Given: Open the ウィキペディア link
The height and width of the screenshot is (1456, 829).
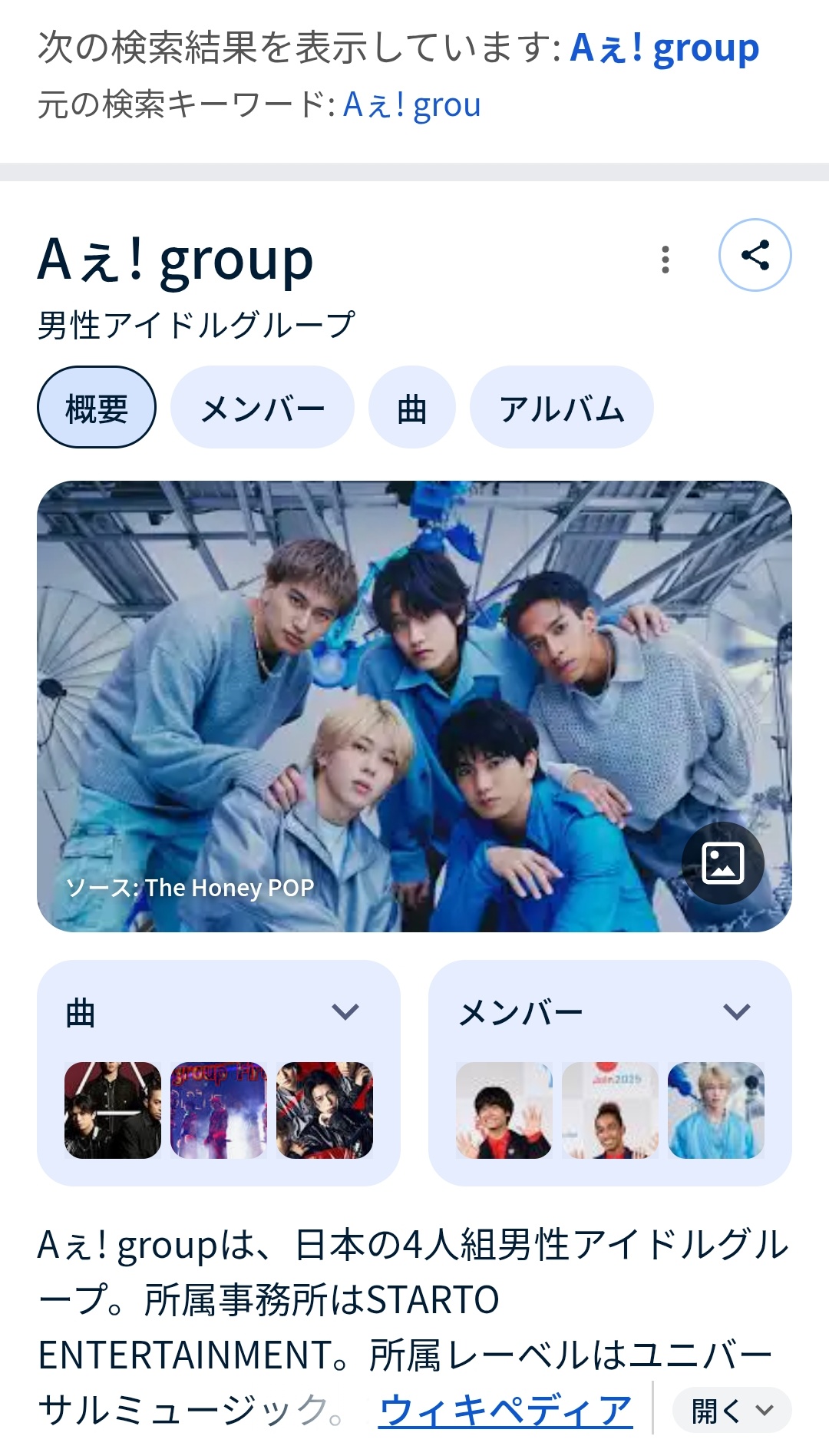Looking at the screenshot, I should point(506,1411).
